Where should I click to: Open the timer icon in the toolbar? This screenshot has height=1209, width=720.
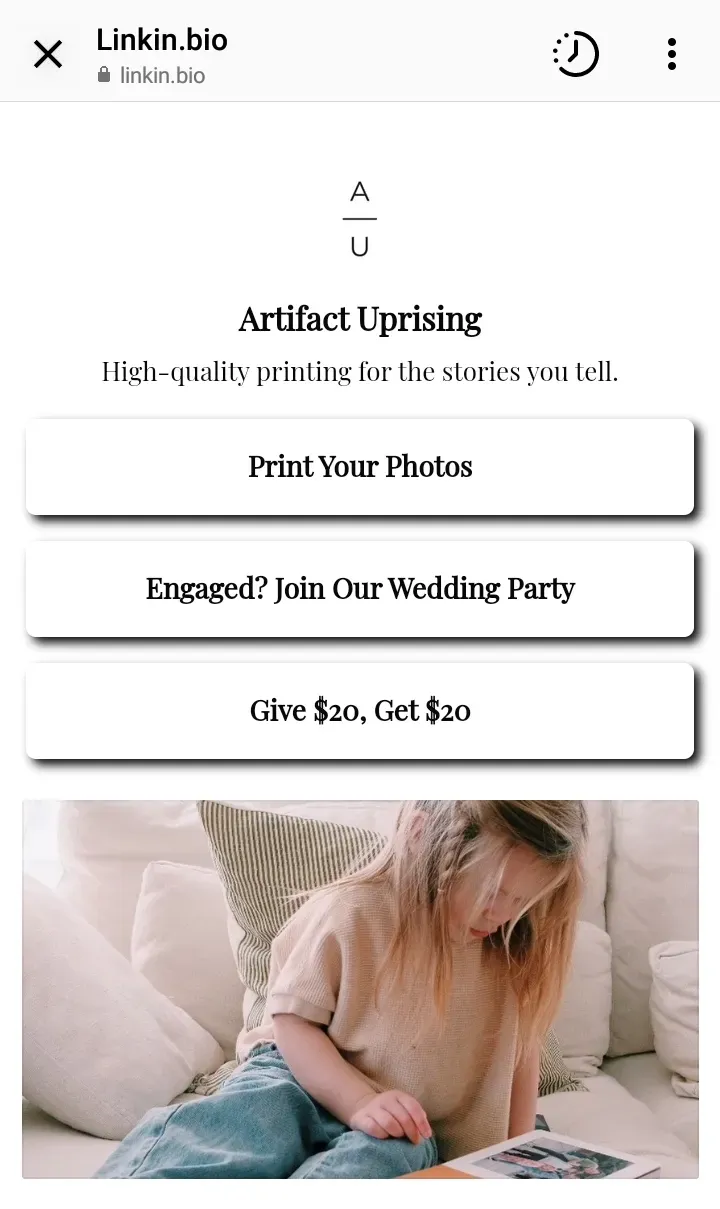point(575,54)
